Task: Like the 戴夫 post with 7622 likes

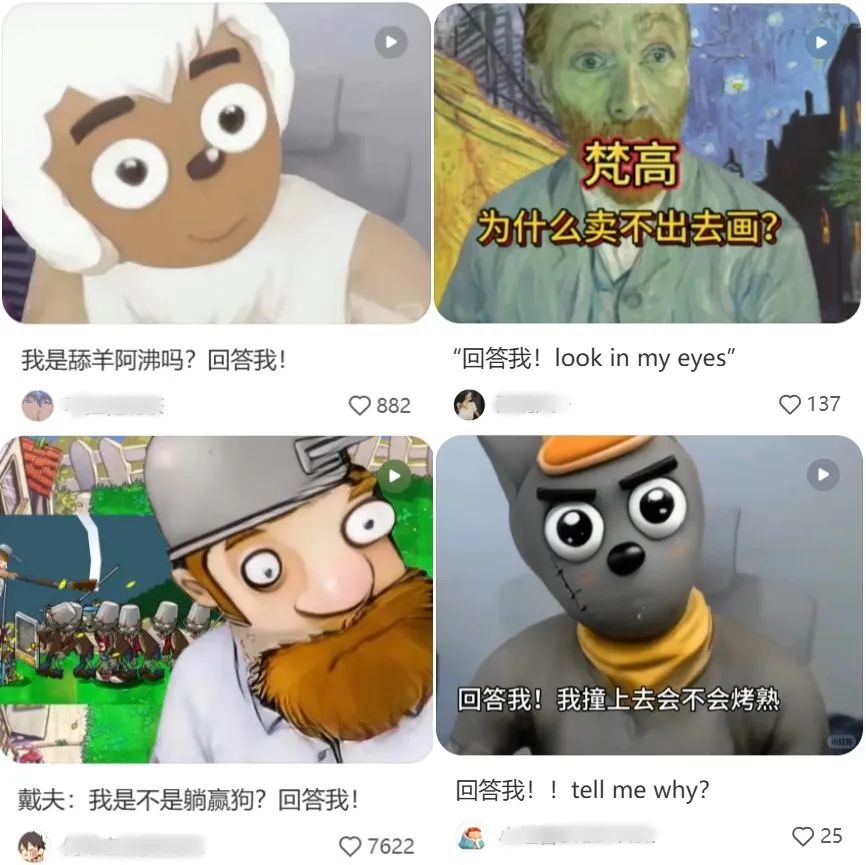Action: coord(351,846)
